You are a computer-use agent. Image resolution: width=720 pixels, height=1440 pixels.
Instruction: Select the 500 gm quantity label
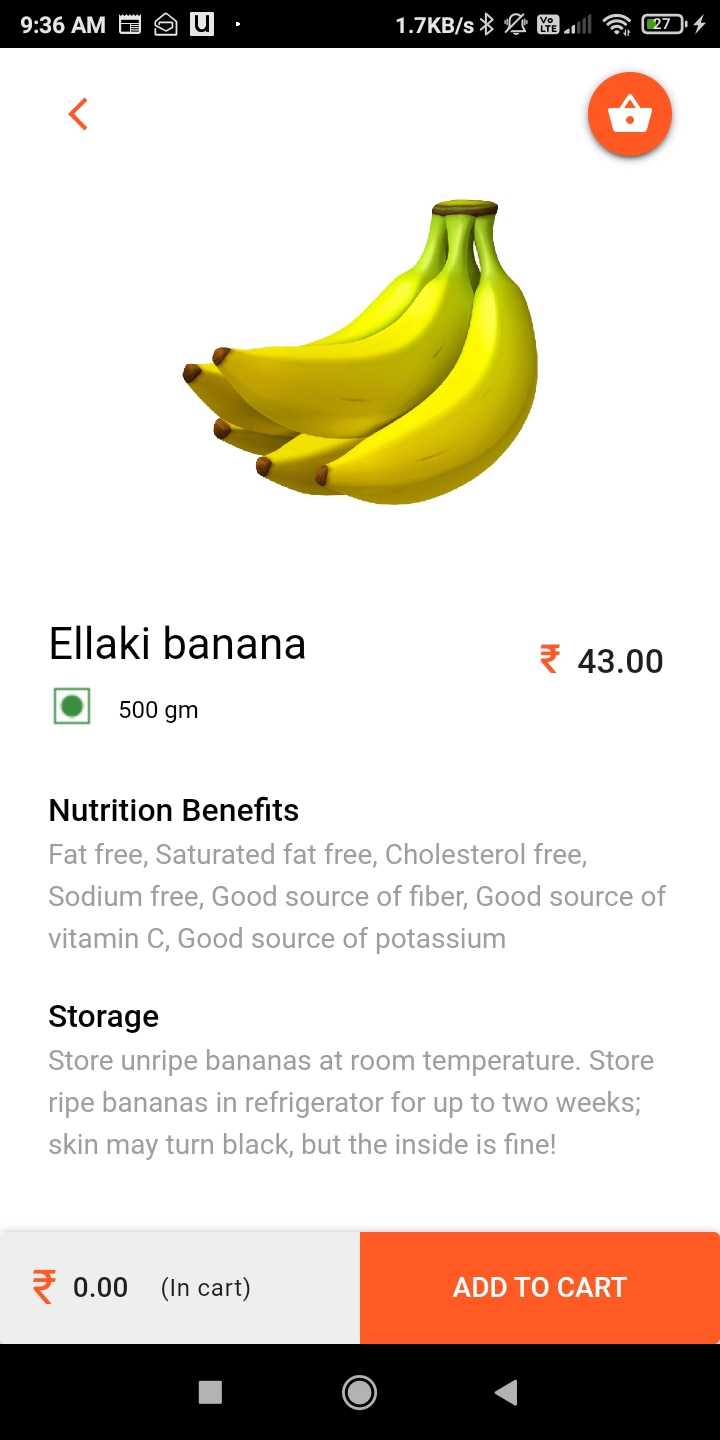pyautogui.click(x=158, y=709)
